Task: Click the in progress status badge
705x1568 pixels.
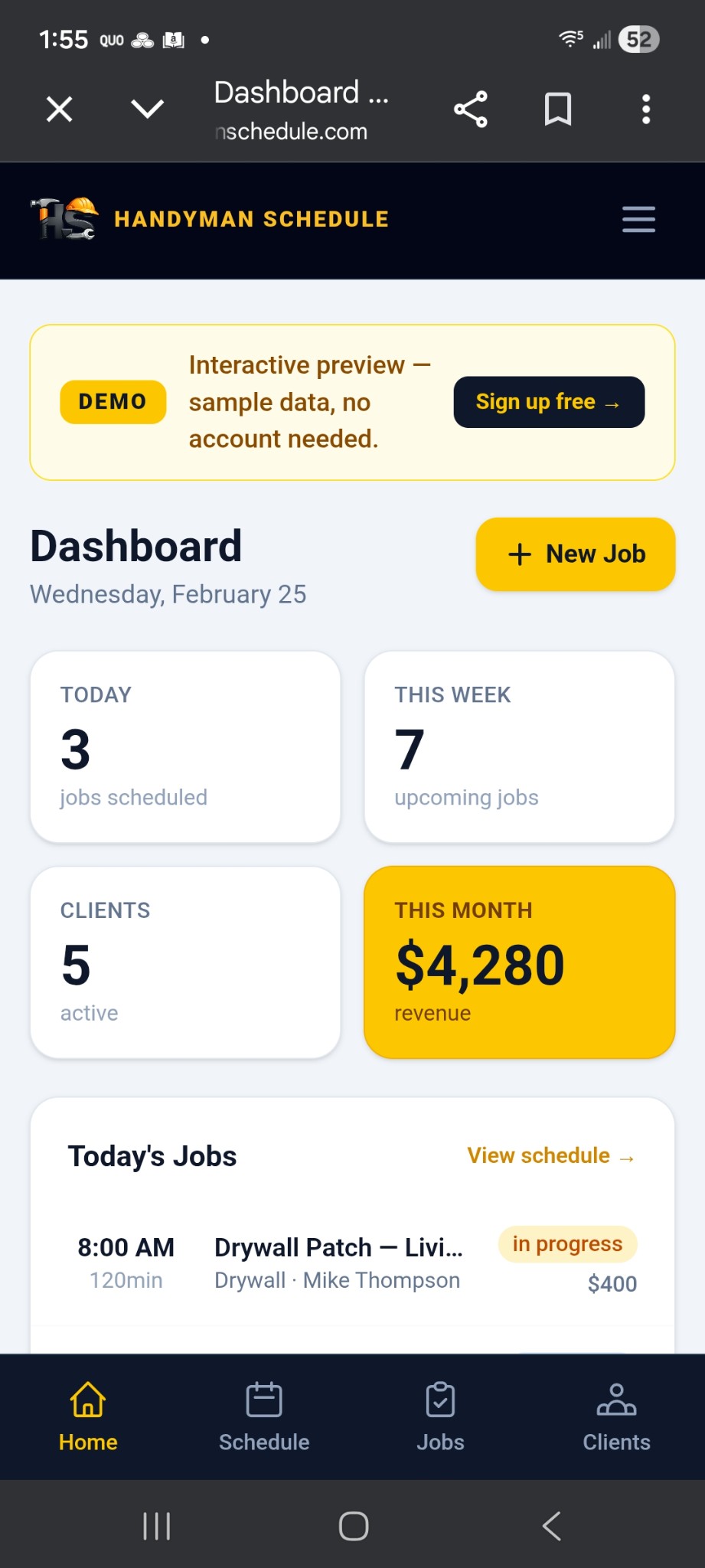Action: pyautogui.click(x=566, y=1243)
